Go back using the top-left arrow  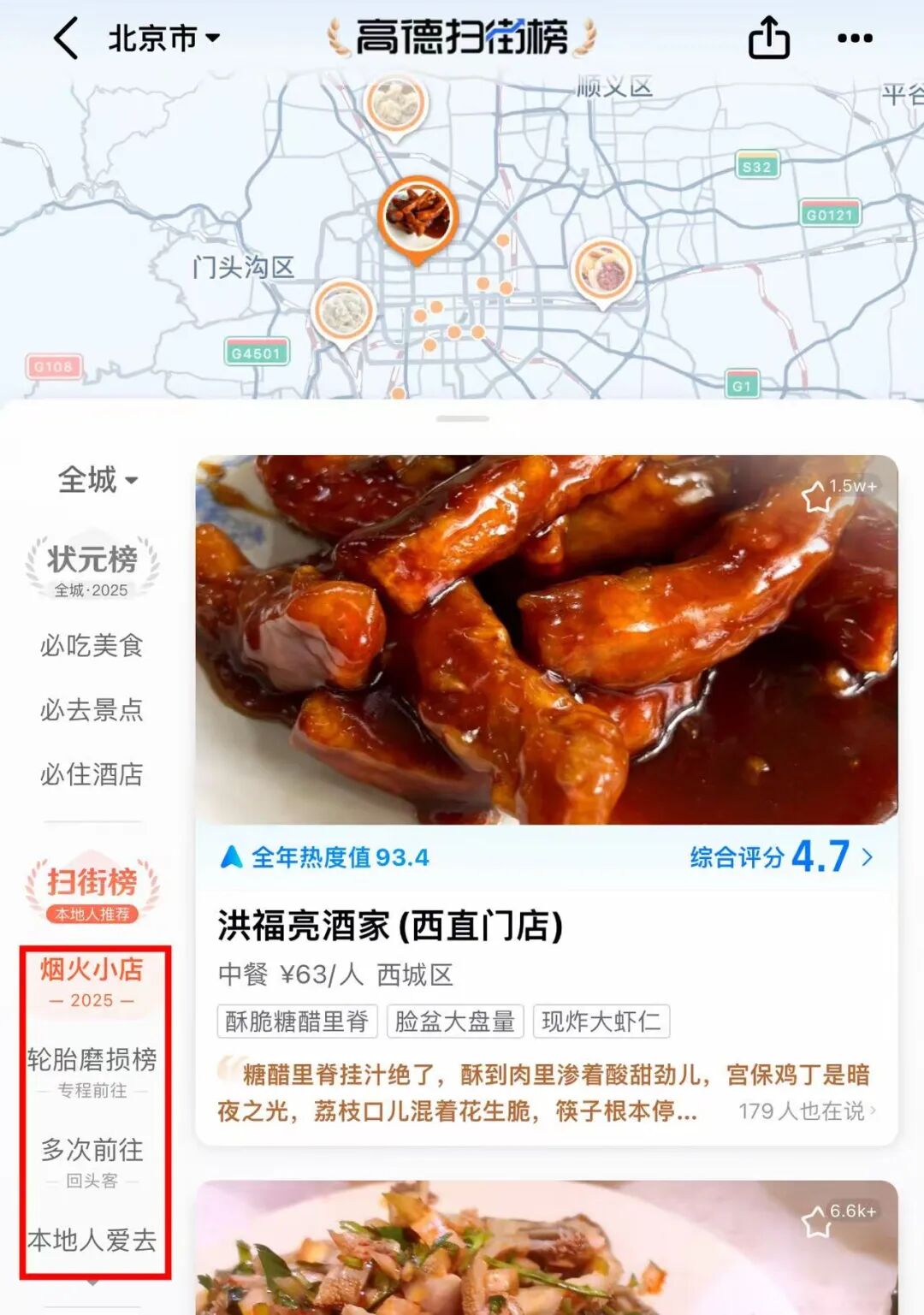click(66, 39)
